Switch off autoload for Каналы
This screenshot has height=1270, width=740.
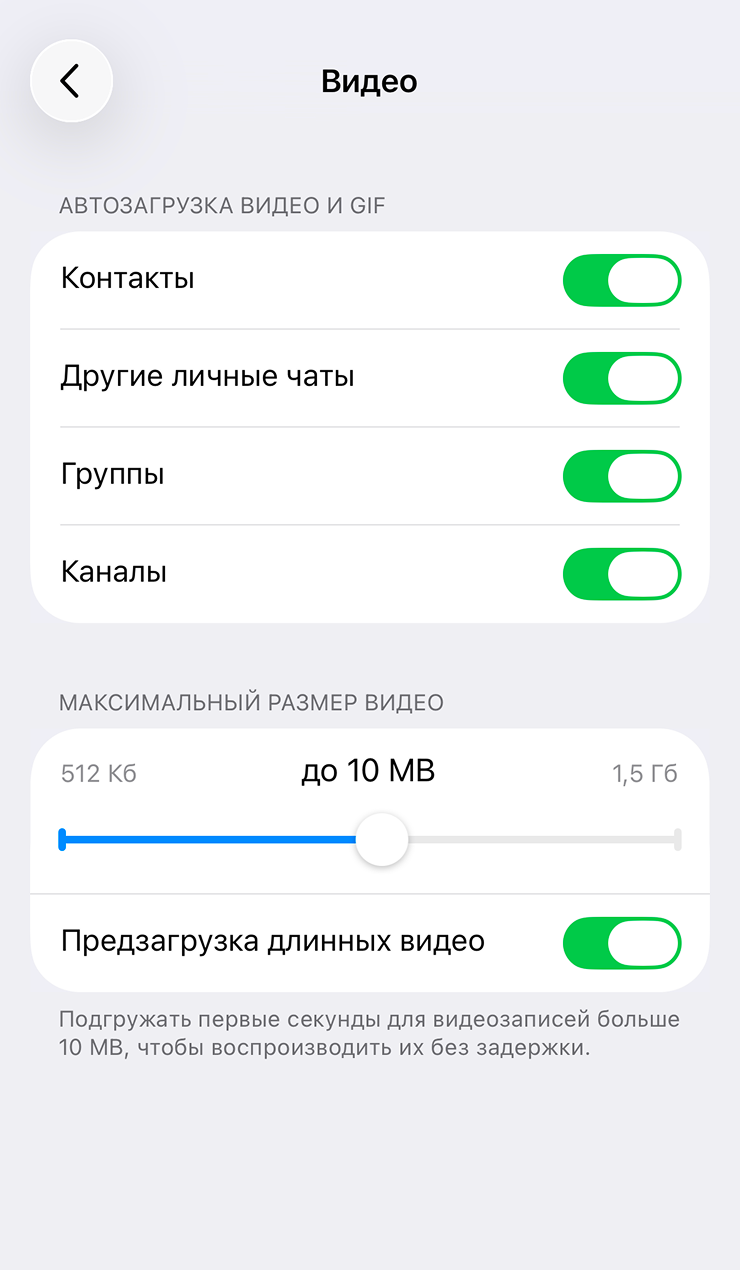(621, 574)
